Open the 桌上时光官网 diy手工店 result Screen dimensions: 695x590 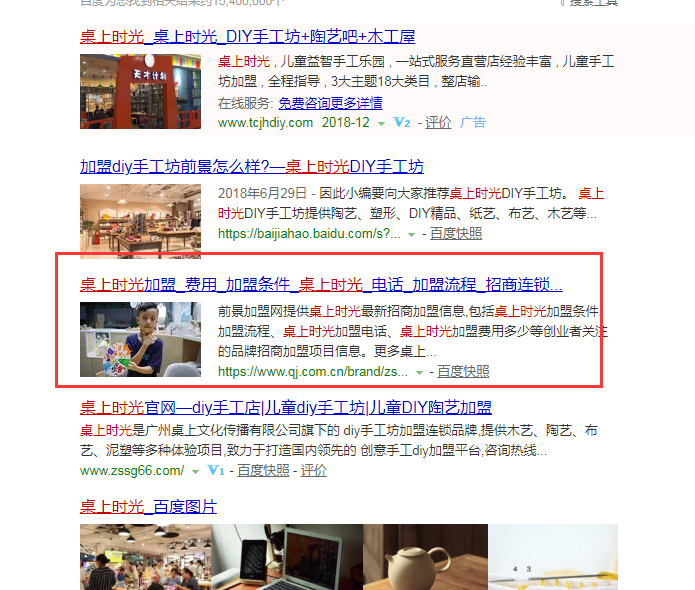pyautogui.click(x=285, y=407)
